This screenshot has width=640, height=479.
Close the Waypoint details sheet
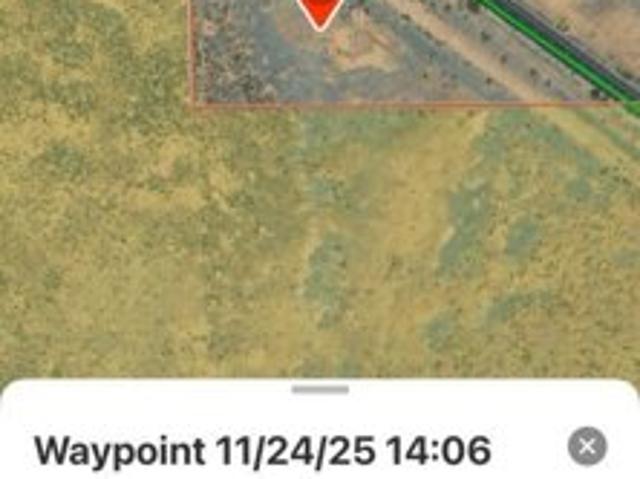pyautogui.click(x=587, y=446)
